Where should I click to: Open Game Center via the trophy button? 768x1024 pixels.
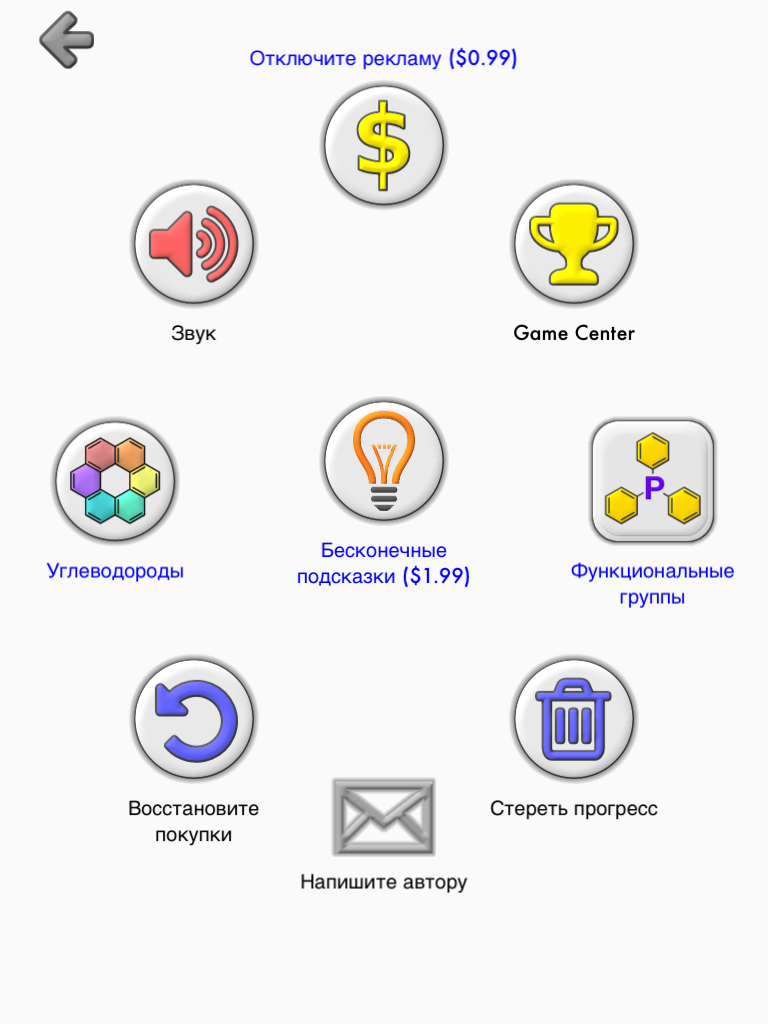point(574,242)
